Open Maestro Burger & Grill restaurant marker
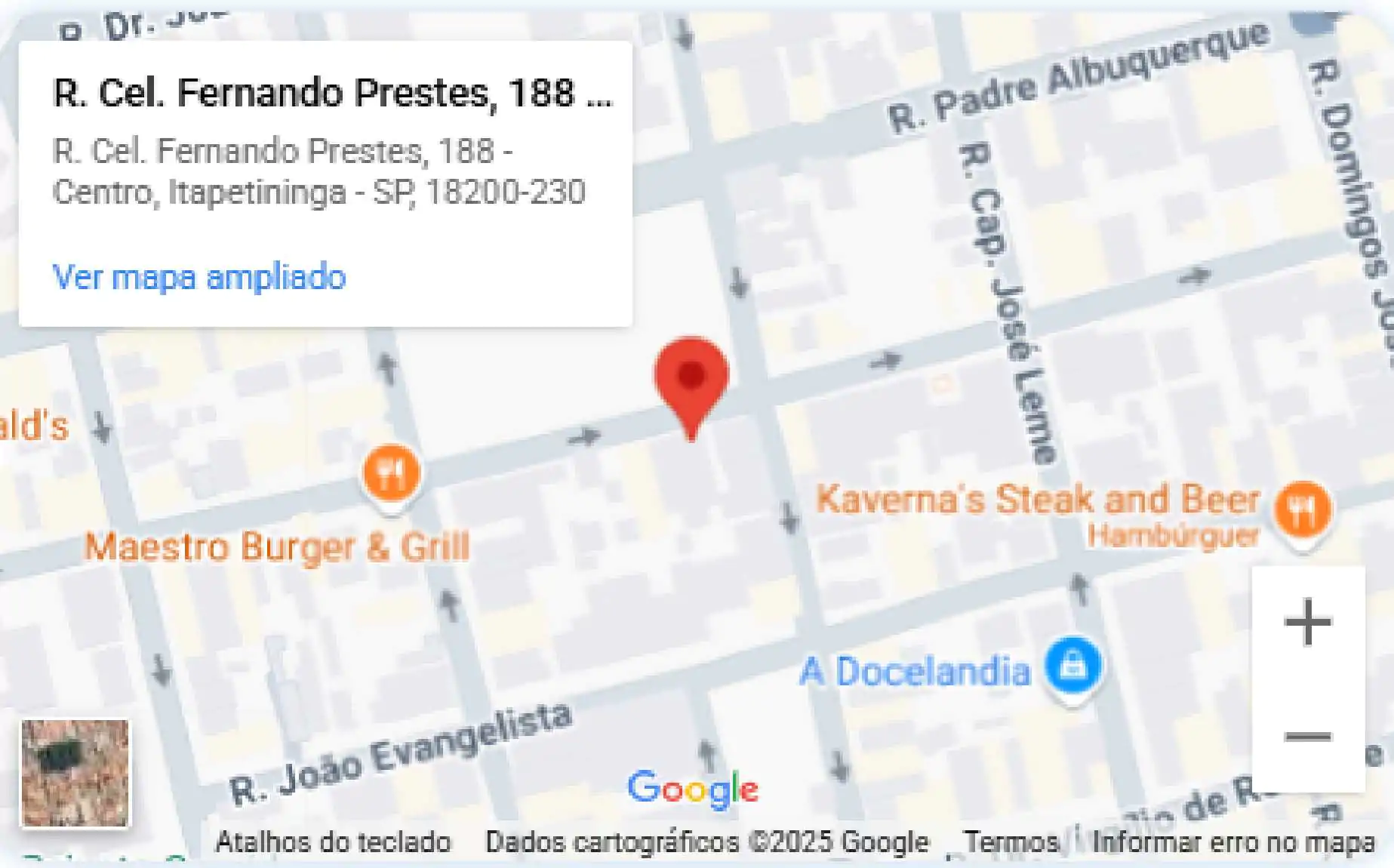This screenshot has height=868, width=1394. [391, 473]
